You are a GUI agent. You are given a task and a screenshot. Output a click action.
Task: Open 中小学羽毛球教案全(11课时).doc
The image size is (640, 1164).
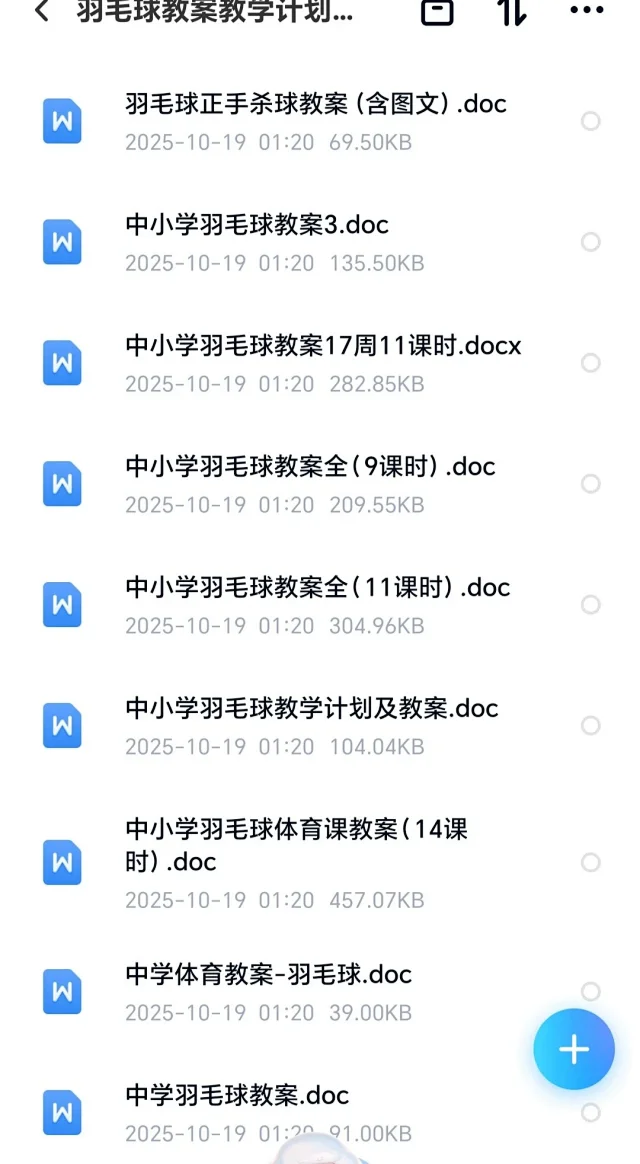(x=318, y=588)
